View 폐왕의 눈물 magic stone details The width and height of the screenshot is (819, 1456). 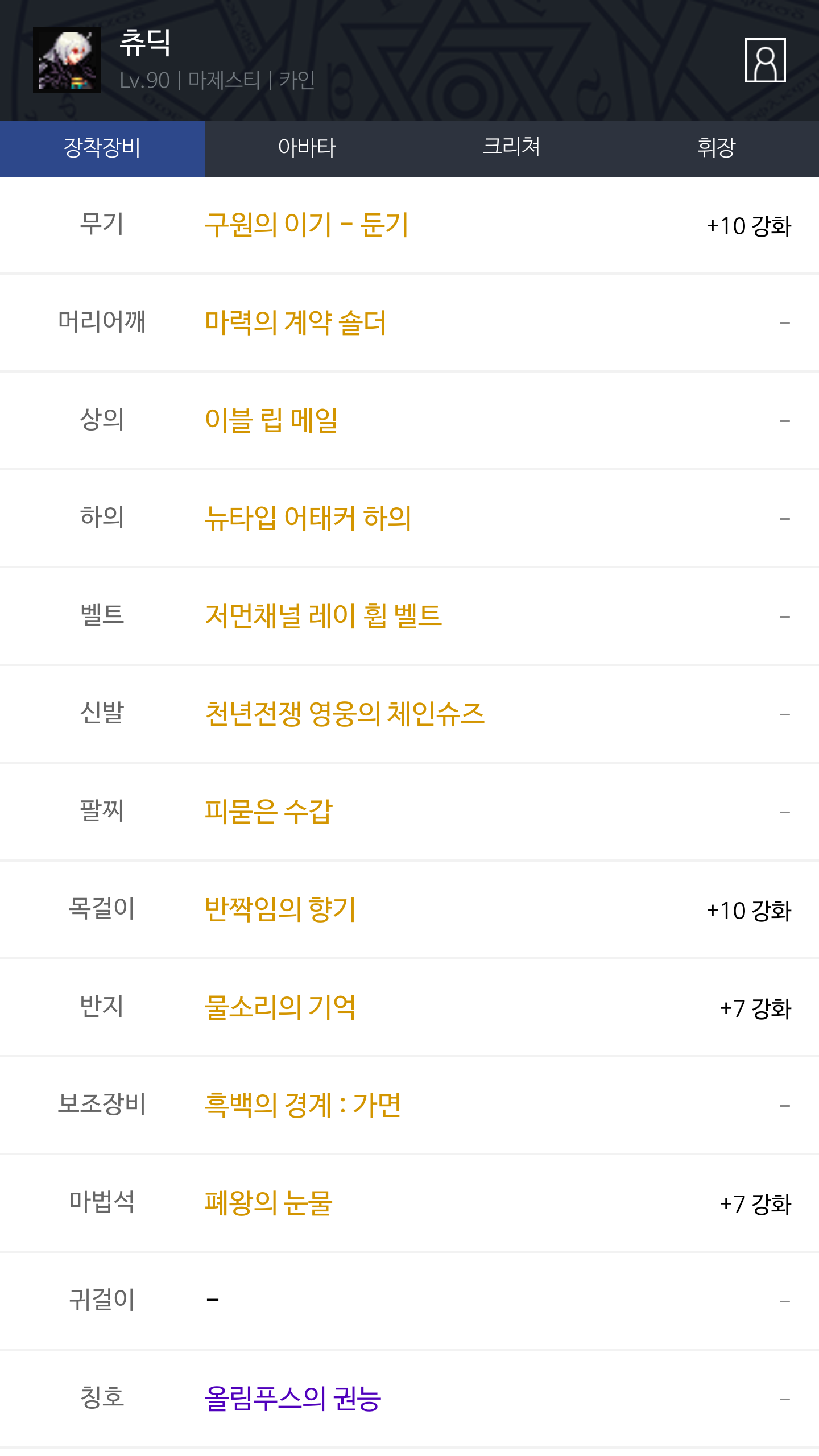(x=268, y=1203)
